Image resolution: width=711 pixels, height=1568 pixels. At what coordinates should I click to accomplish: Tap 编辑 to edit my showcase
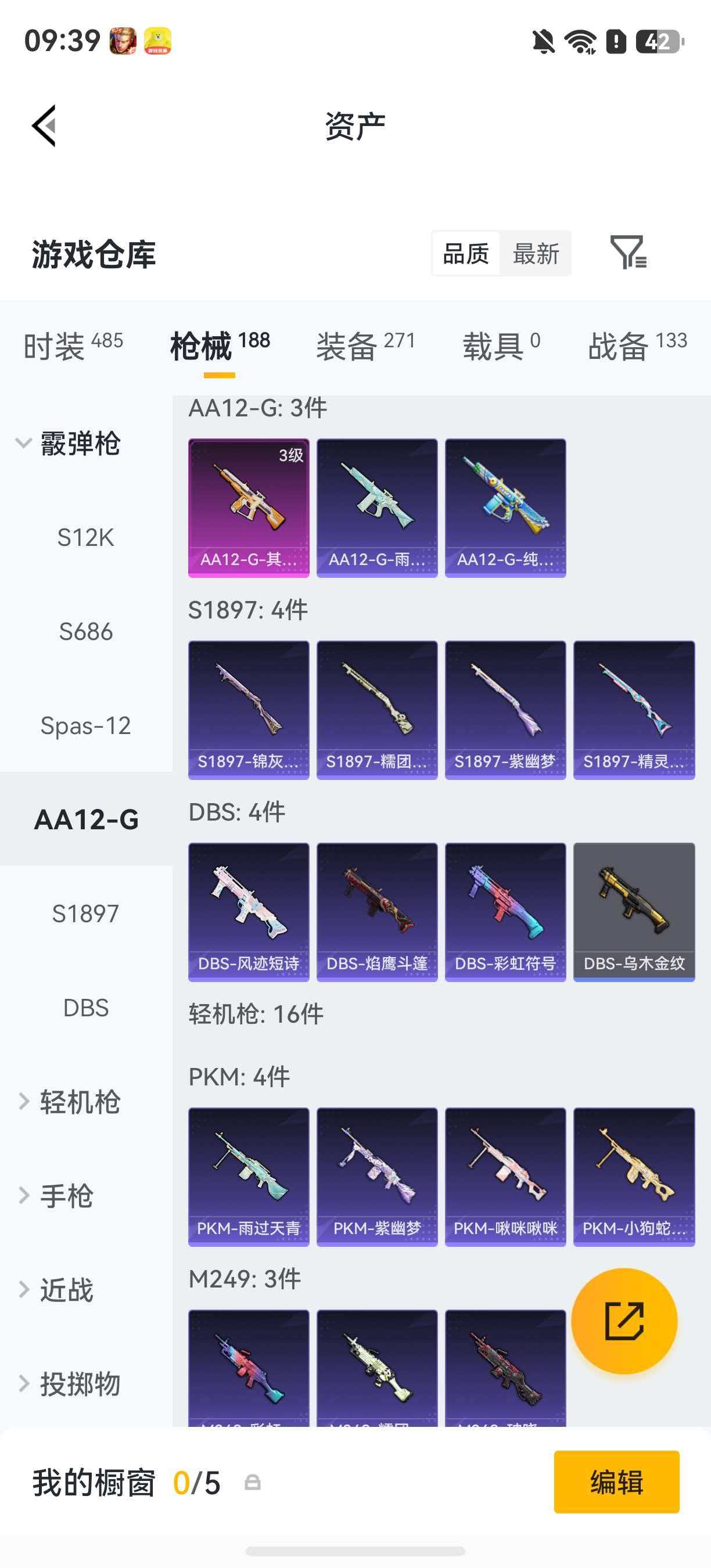click(x=616, y=1481)
